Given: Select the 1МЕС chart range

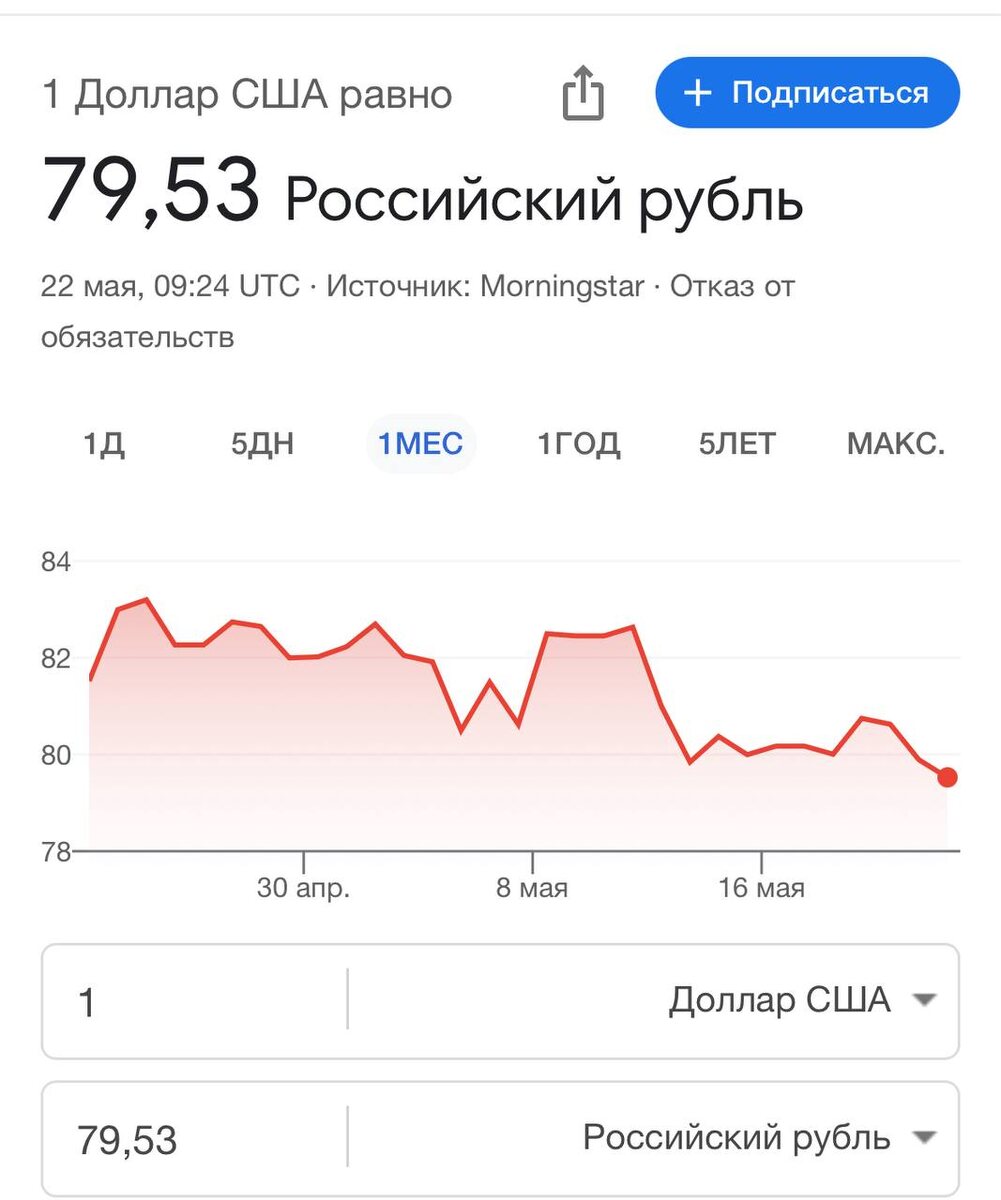Looking at the screenshot, I should click(420, 443).
